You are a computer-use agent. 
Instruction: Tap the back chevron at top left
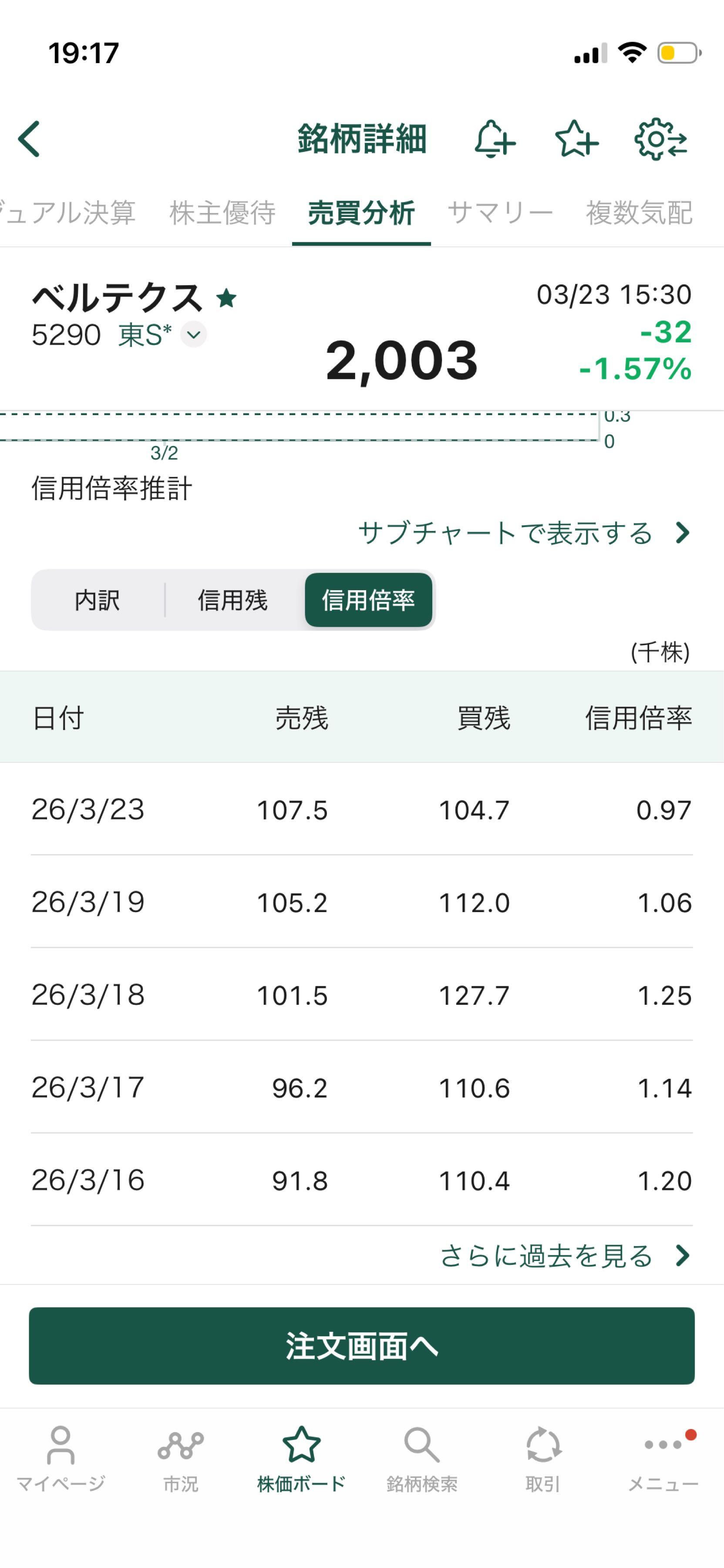[29, 139]
